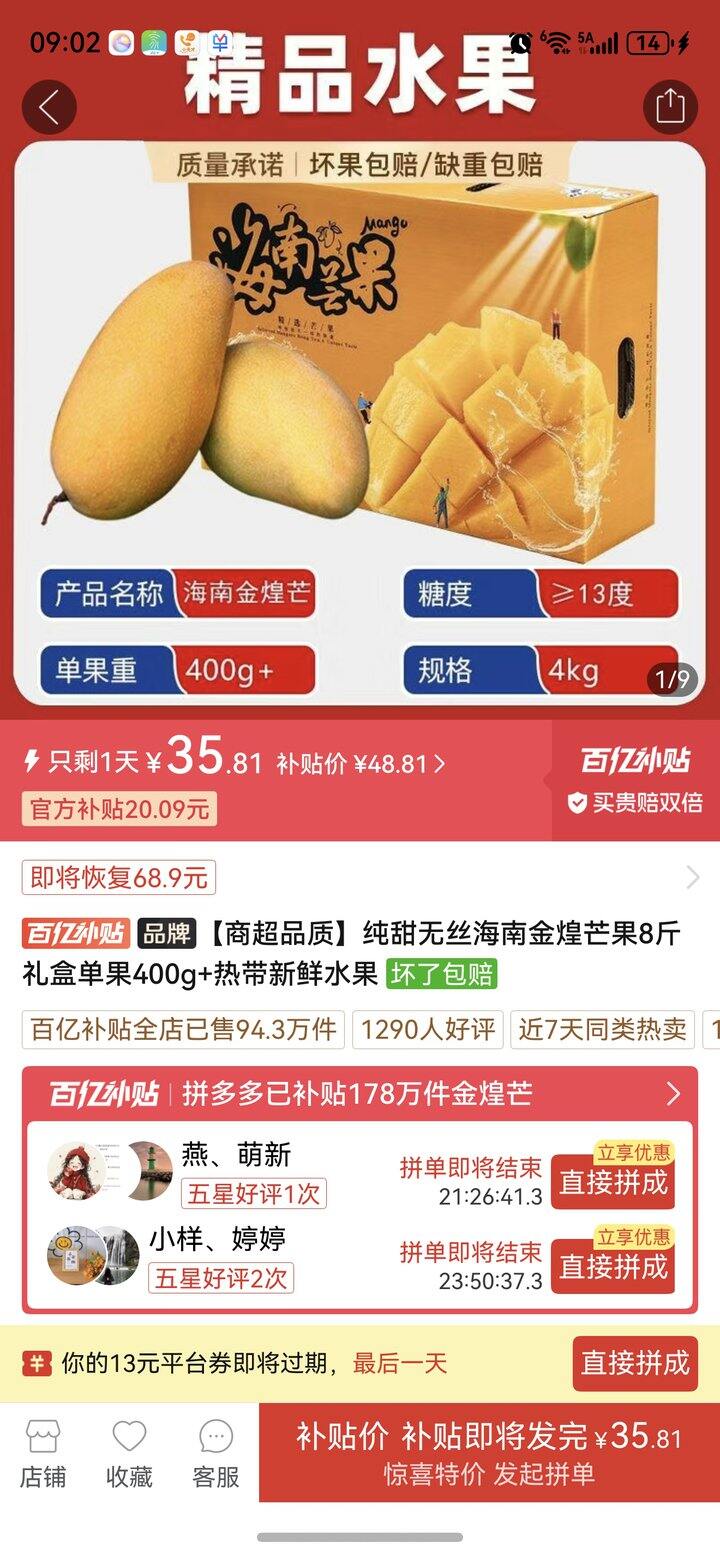Tap 直接拼成 on the 13元平台券 banner
Viewport: 720px width, 1553px height.
click(x=635, y=1363)
